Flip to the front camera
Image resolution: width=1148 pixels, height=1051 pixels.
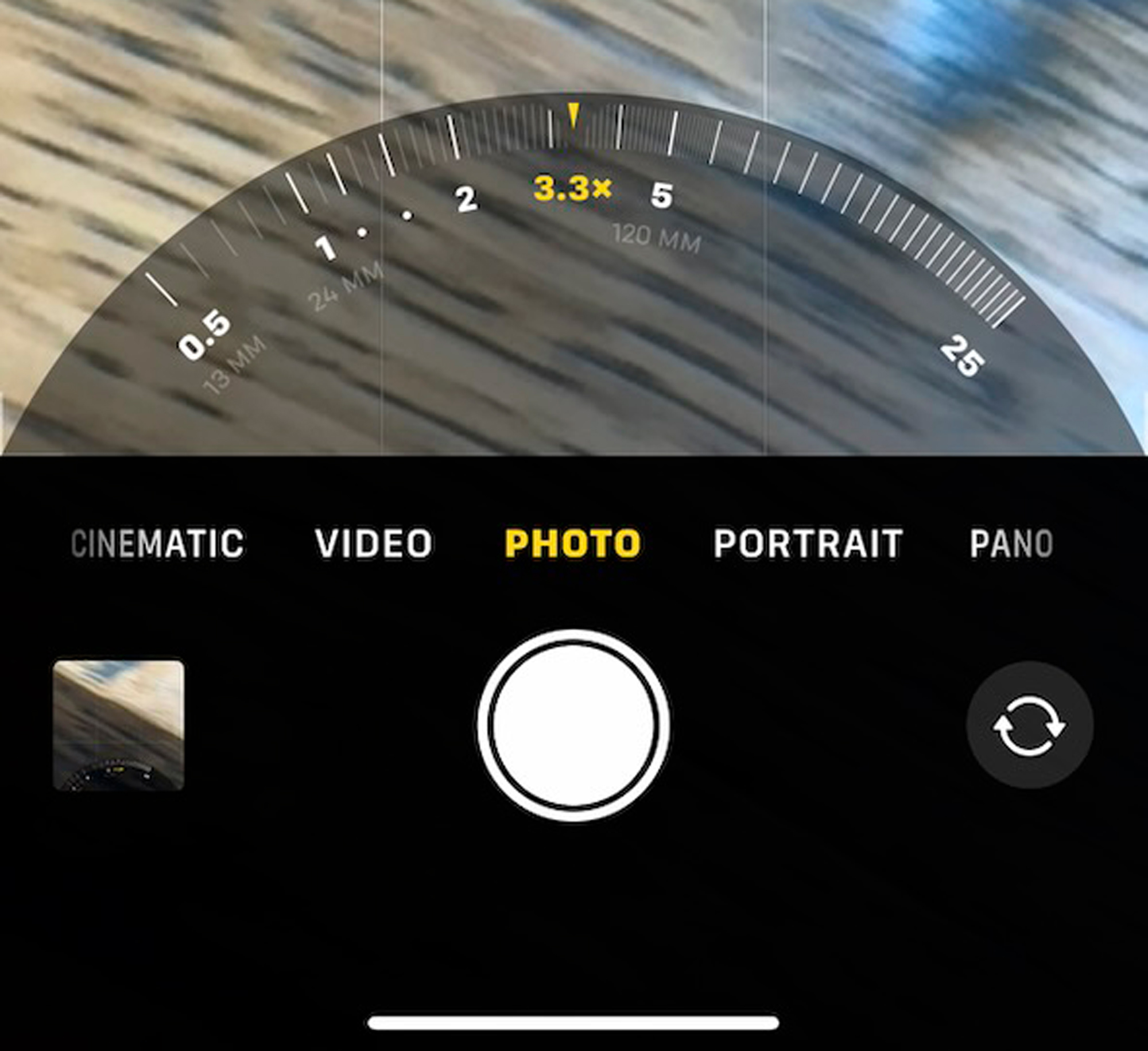tap(1029, 725)
